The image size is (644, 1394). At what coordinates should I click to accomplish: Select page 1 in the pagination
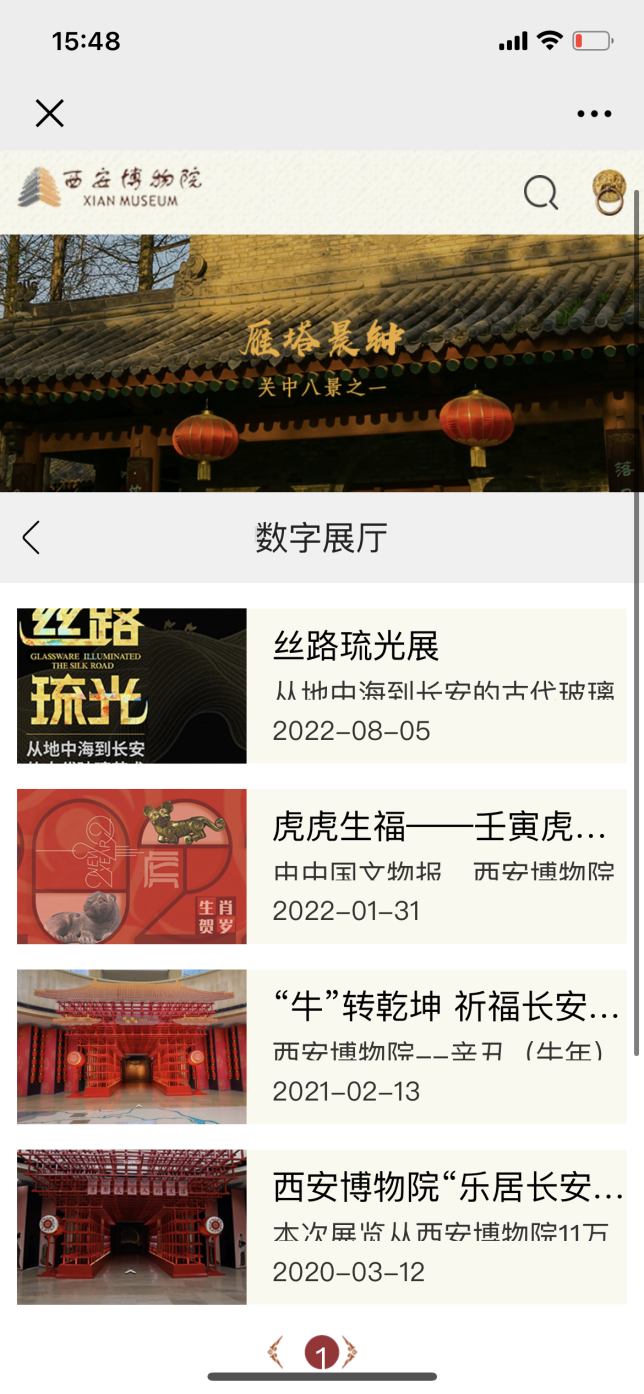[321, 1354]
